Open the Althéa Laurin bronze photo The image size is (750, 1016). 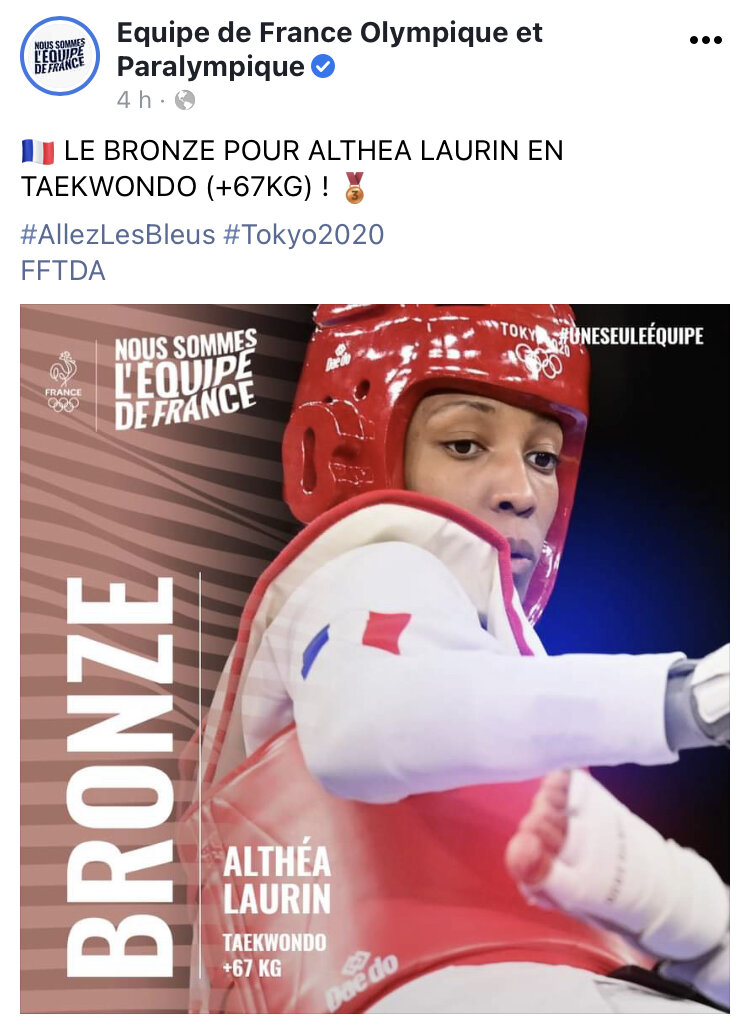[x=375, y=658]
